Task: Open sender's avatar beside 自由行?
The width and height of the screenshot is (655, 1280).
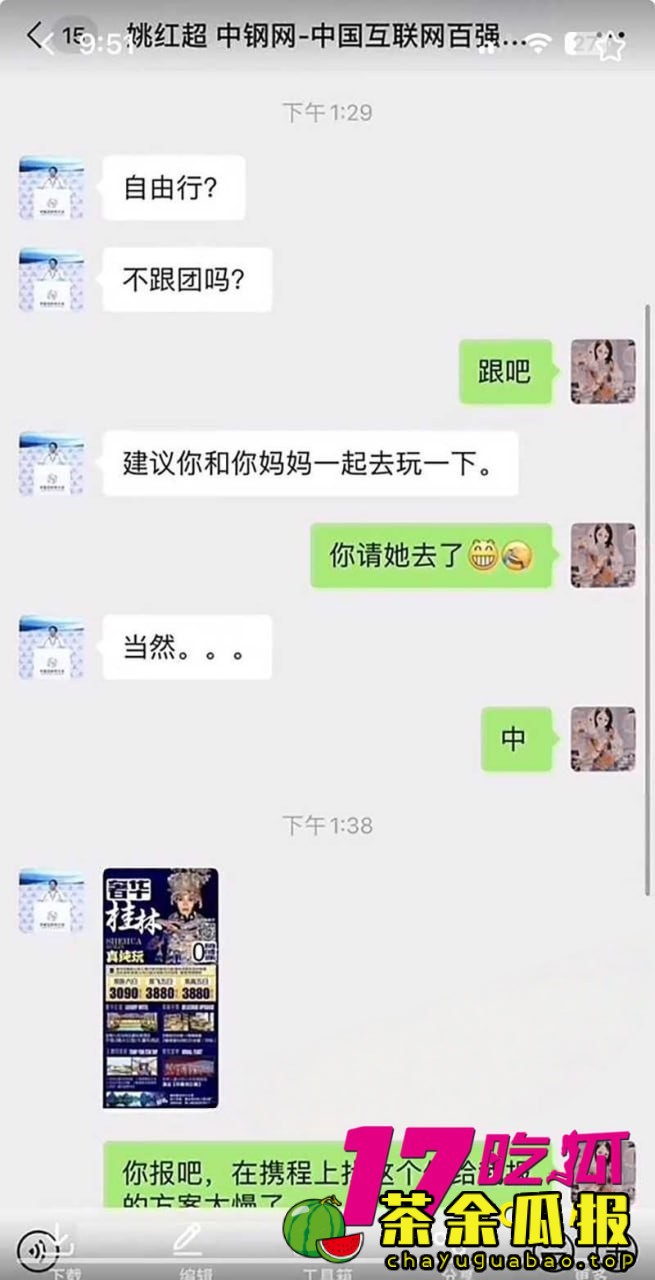Action: (x=51, y=188)
